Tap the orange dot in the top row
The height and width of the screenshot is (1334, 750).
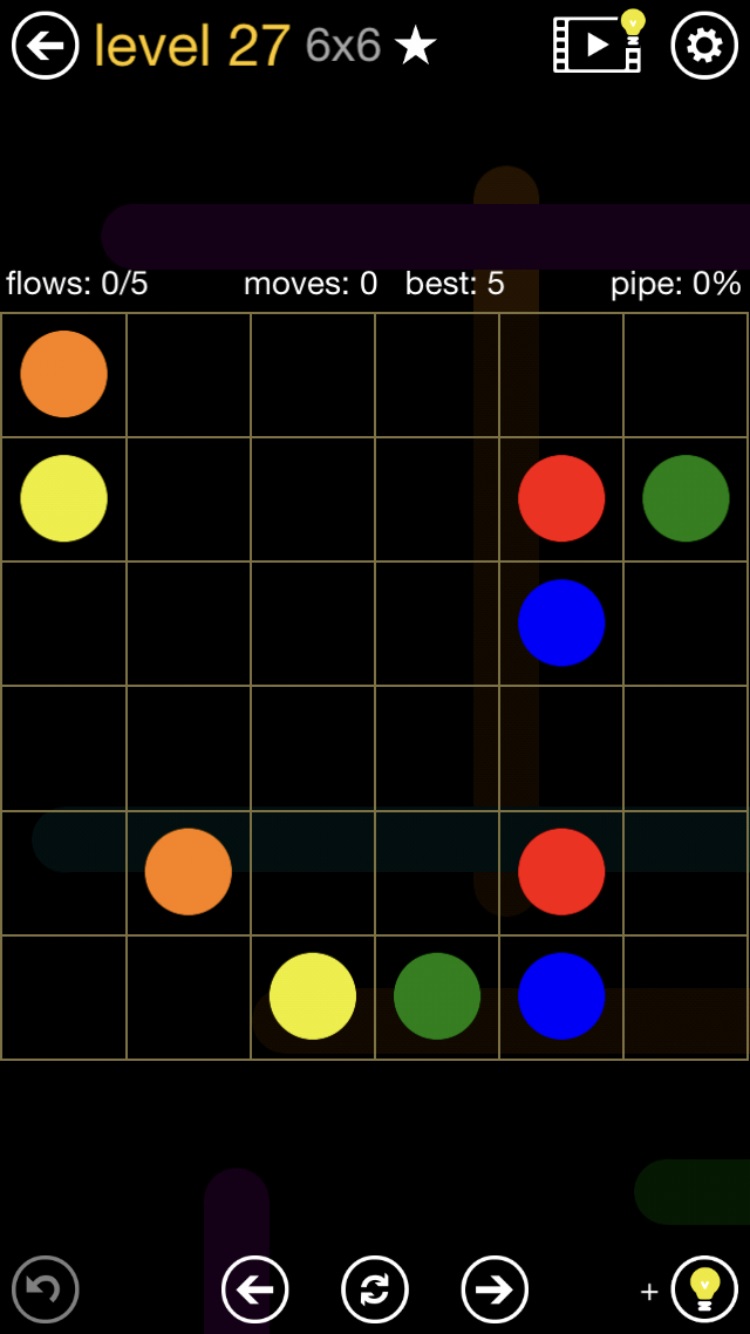pos(64,374)
